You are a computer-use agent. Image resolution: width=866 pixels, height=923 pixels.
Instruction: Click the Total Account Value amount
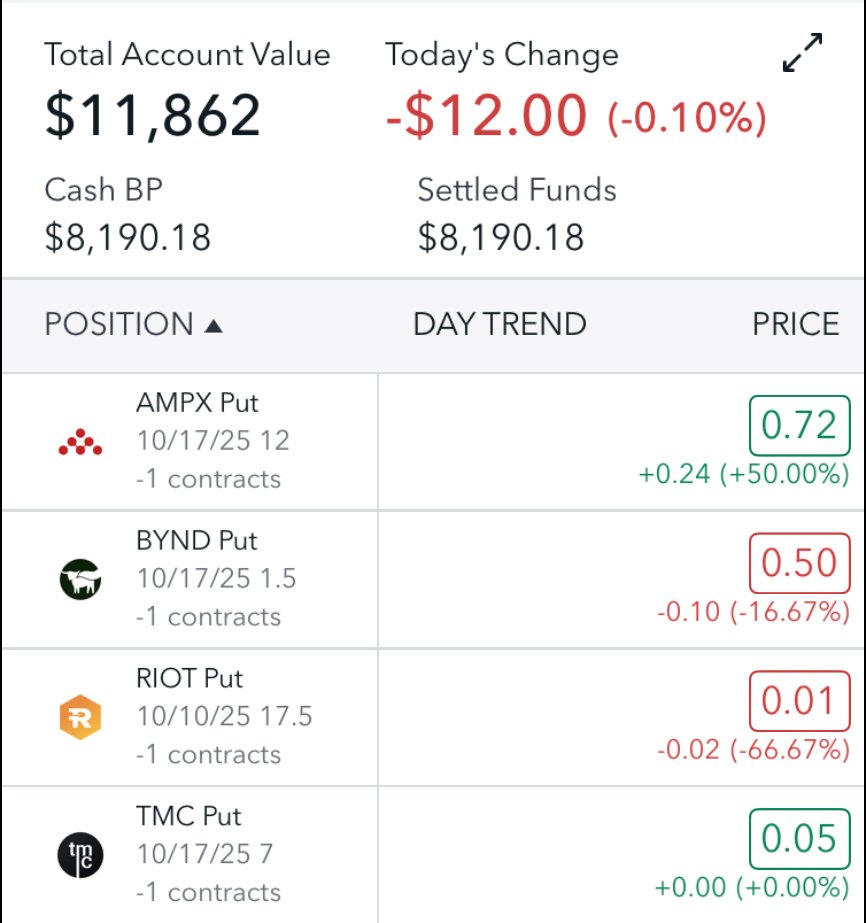(152, 114)
